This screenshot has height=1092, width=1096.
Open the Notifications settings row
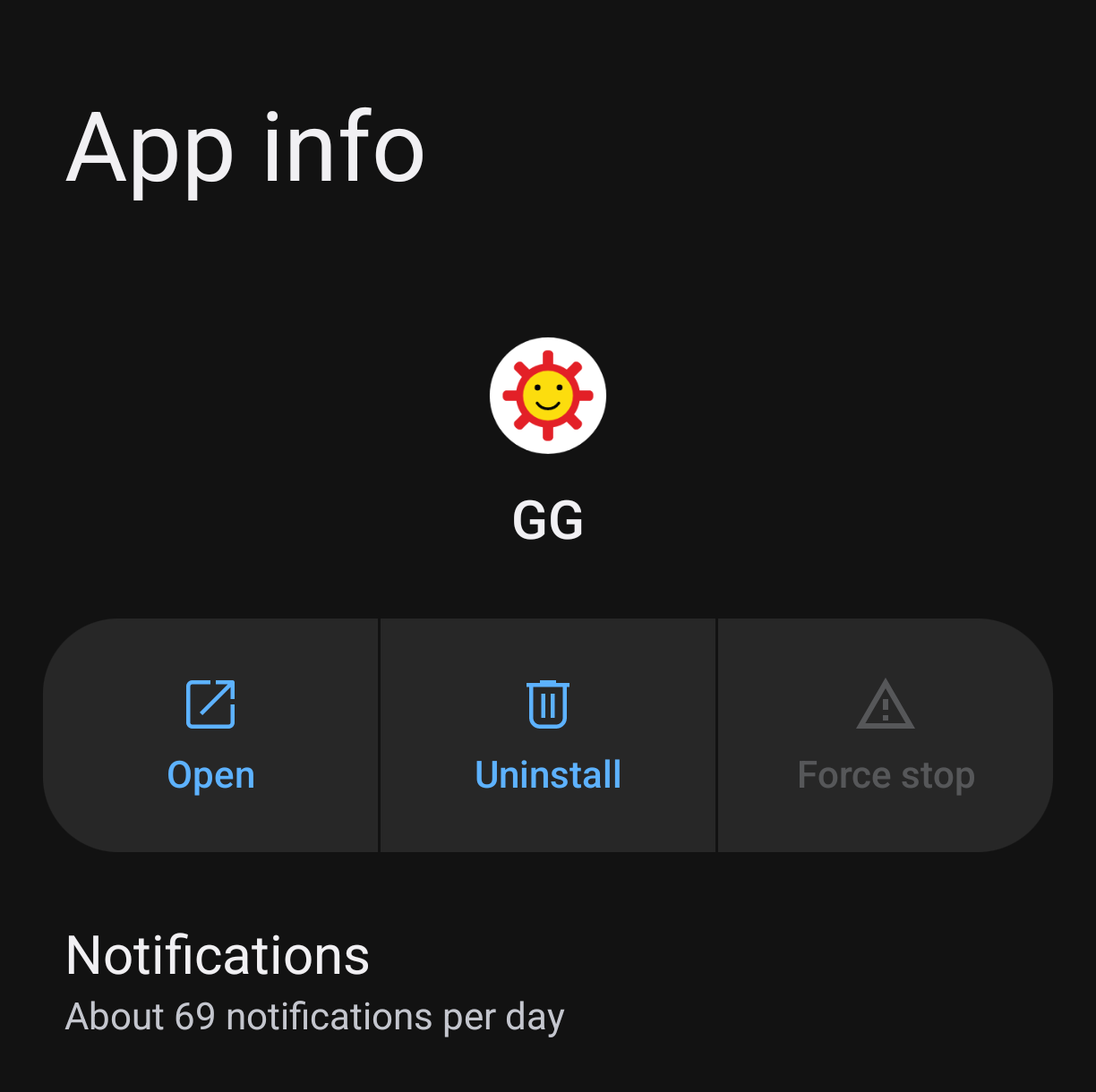[313, 982]
